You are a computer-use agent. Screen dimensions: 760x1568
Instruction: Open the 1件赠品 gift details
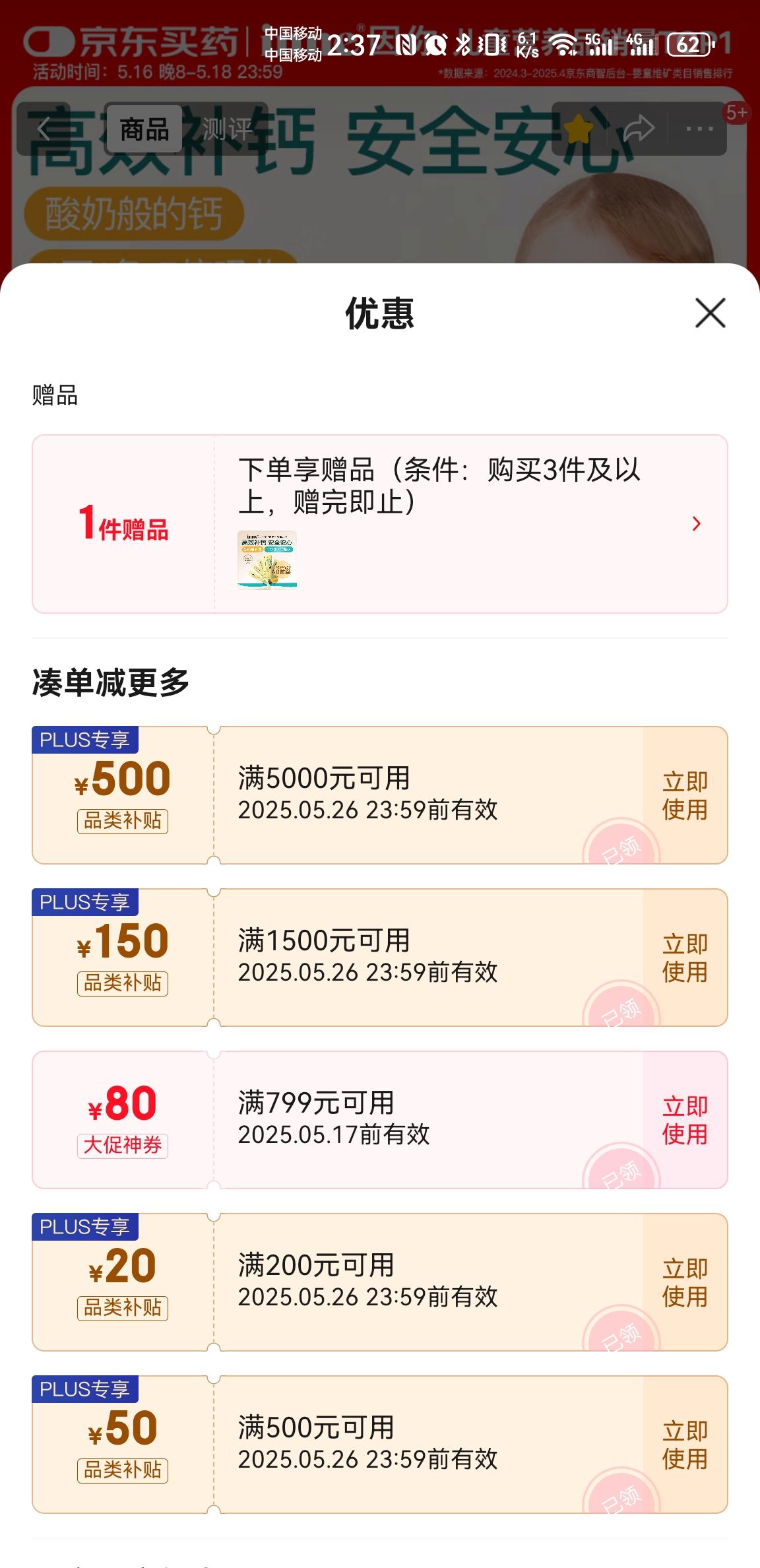point(696,523)
